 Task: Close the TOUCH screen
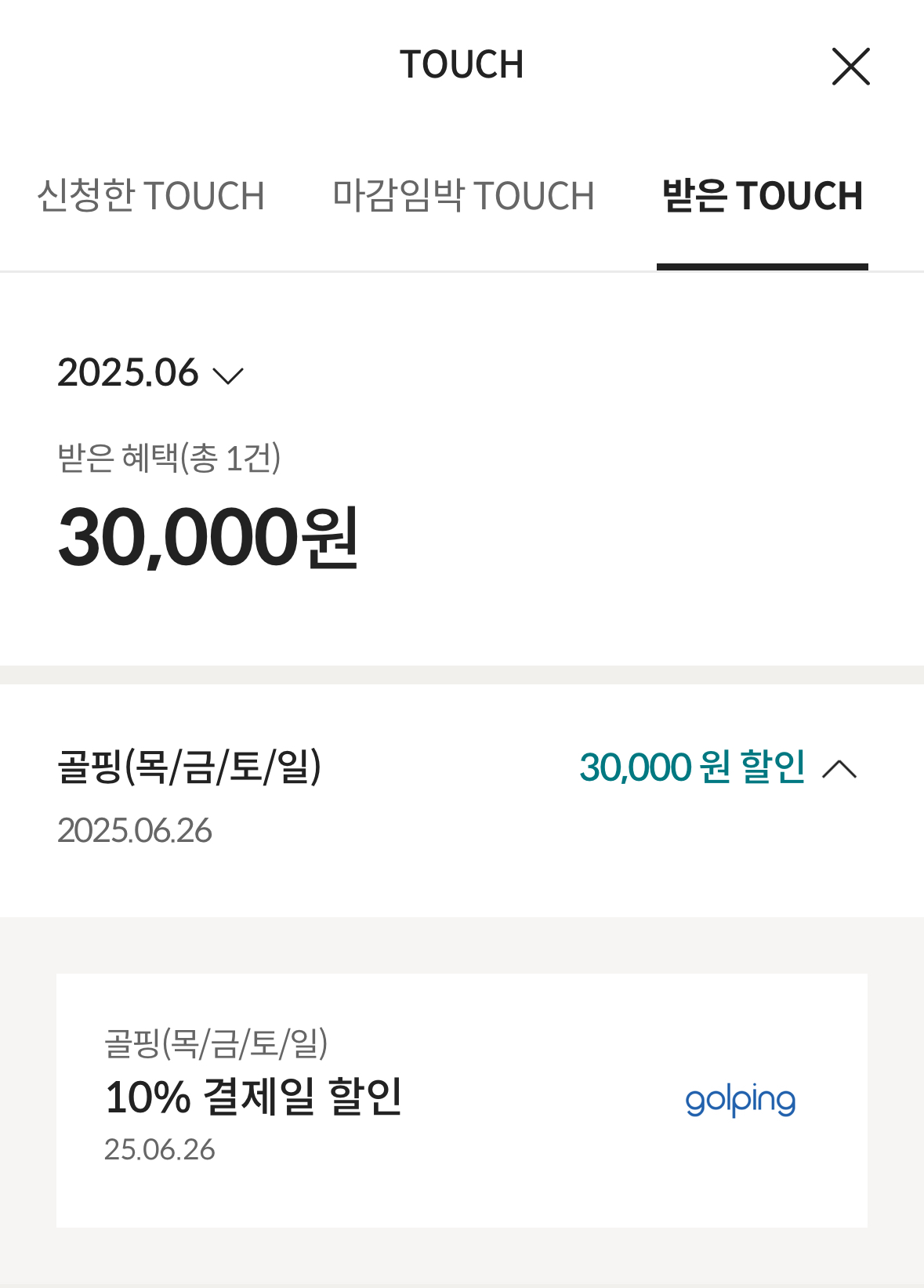pyautogui.click(x=850, y=66)
